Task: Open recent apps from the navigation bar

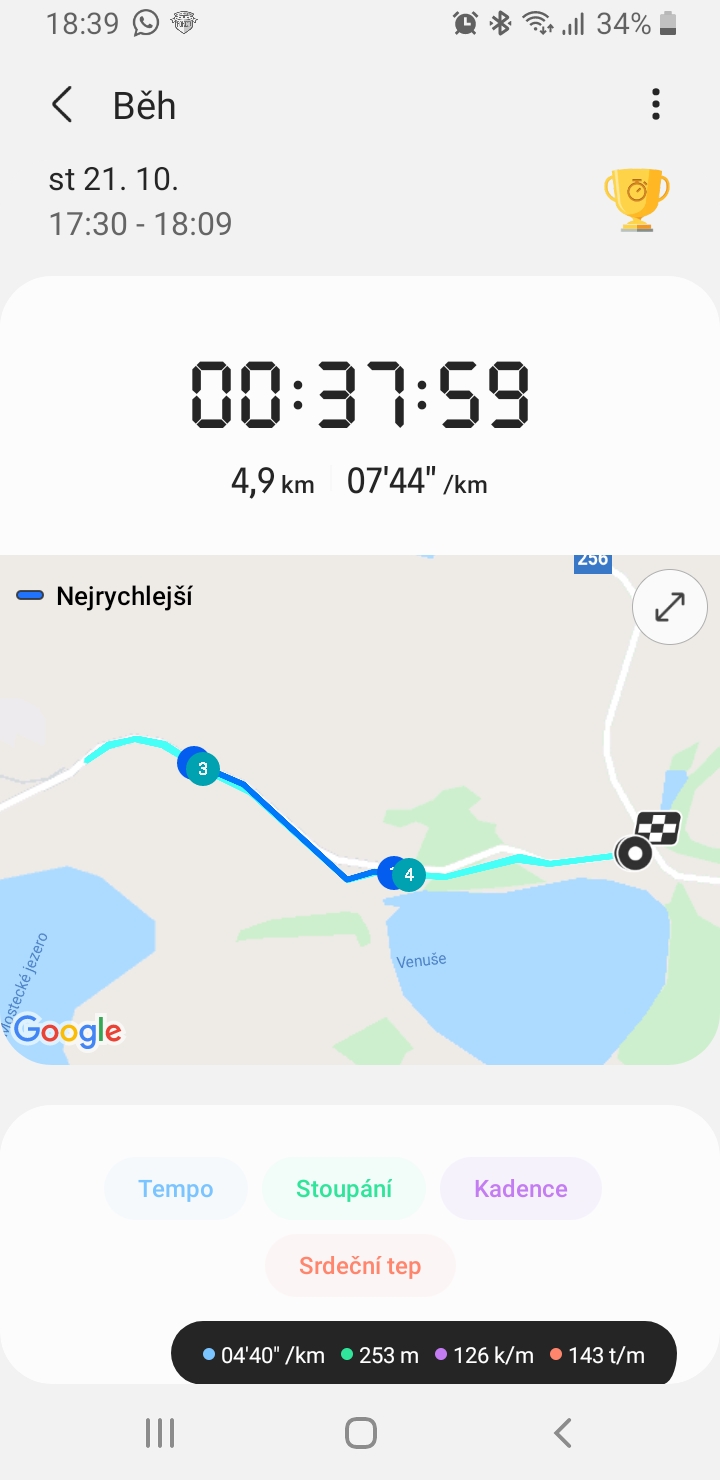Action: pyautogui.click(x=160, y=1433)
